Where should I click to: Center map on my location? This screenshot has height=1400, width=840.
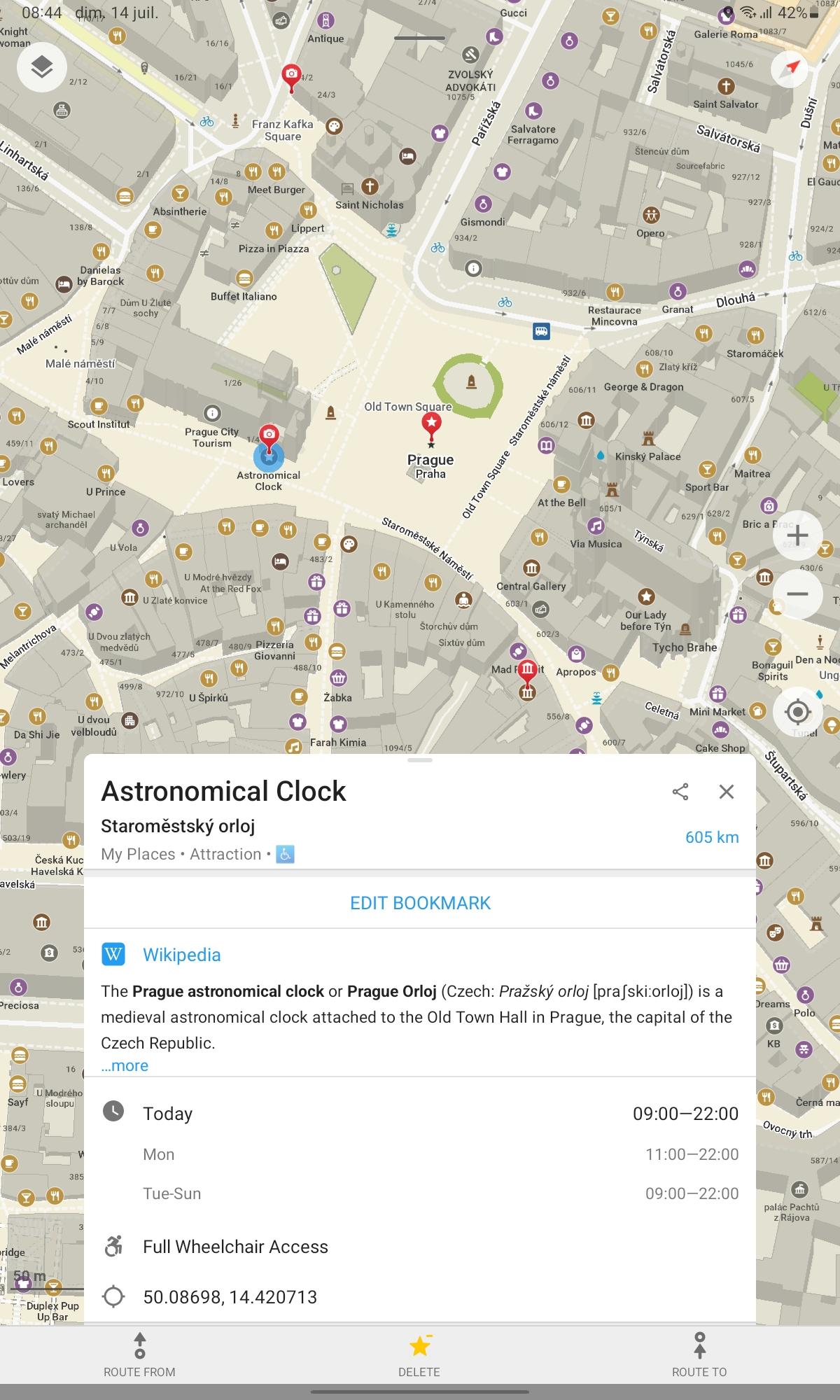(x=797, y=713)
